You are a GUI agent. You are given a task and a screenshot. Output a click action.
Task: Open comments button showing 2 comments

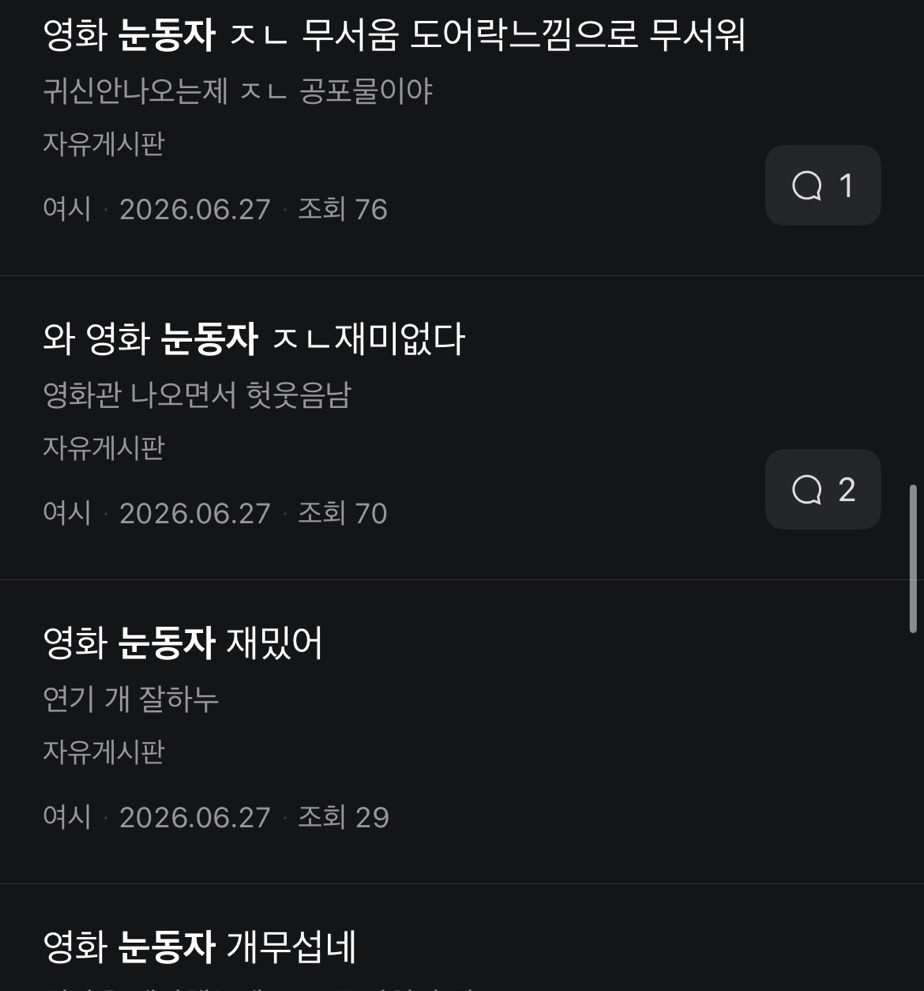point(823,489)
